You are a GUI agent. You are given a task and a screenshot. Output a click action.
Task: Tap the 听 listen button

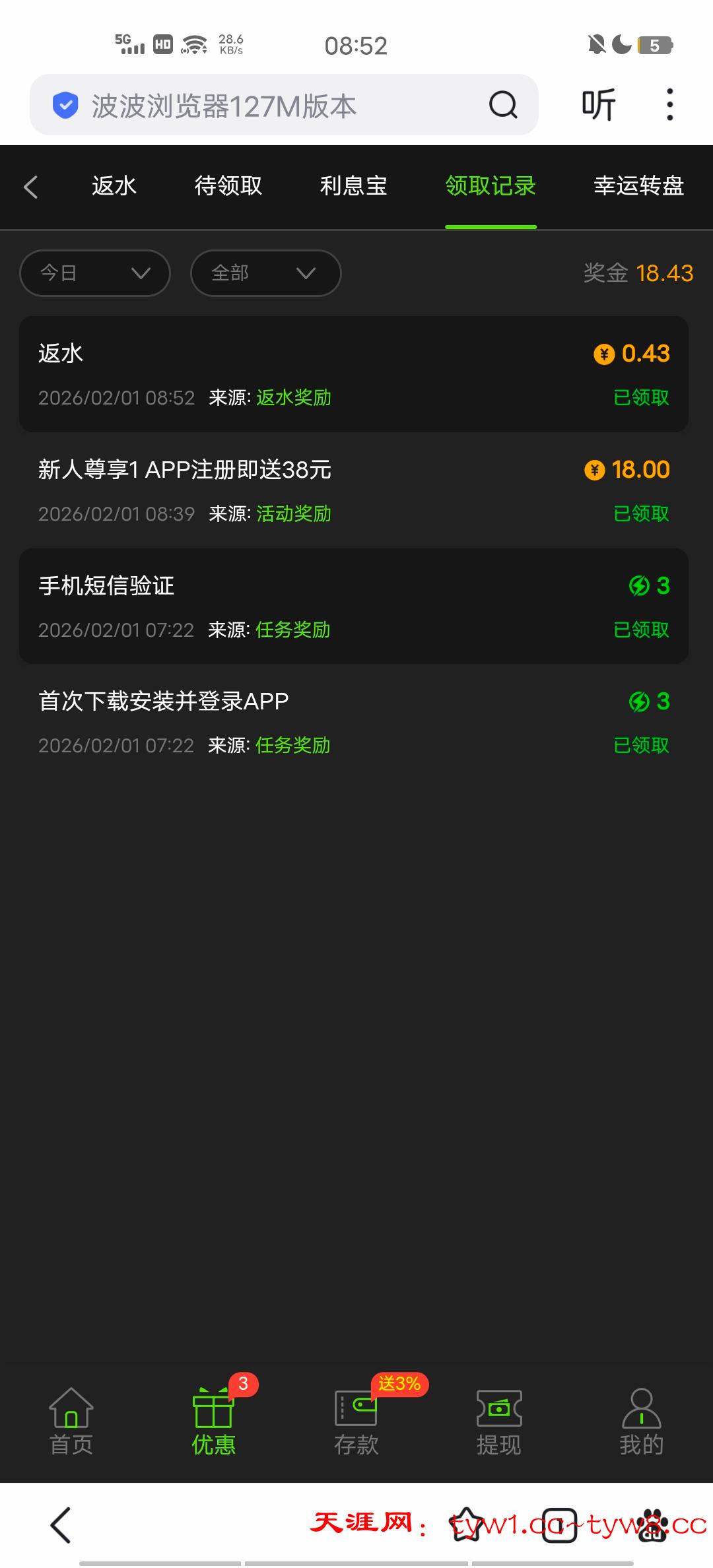[x=598, y=106]
